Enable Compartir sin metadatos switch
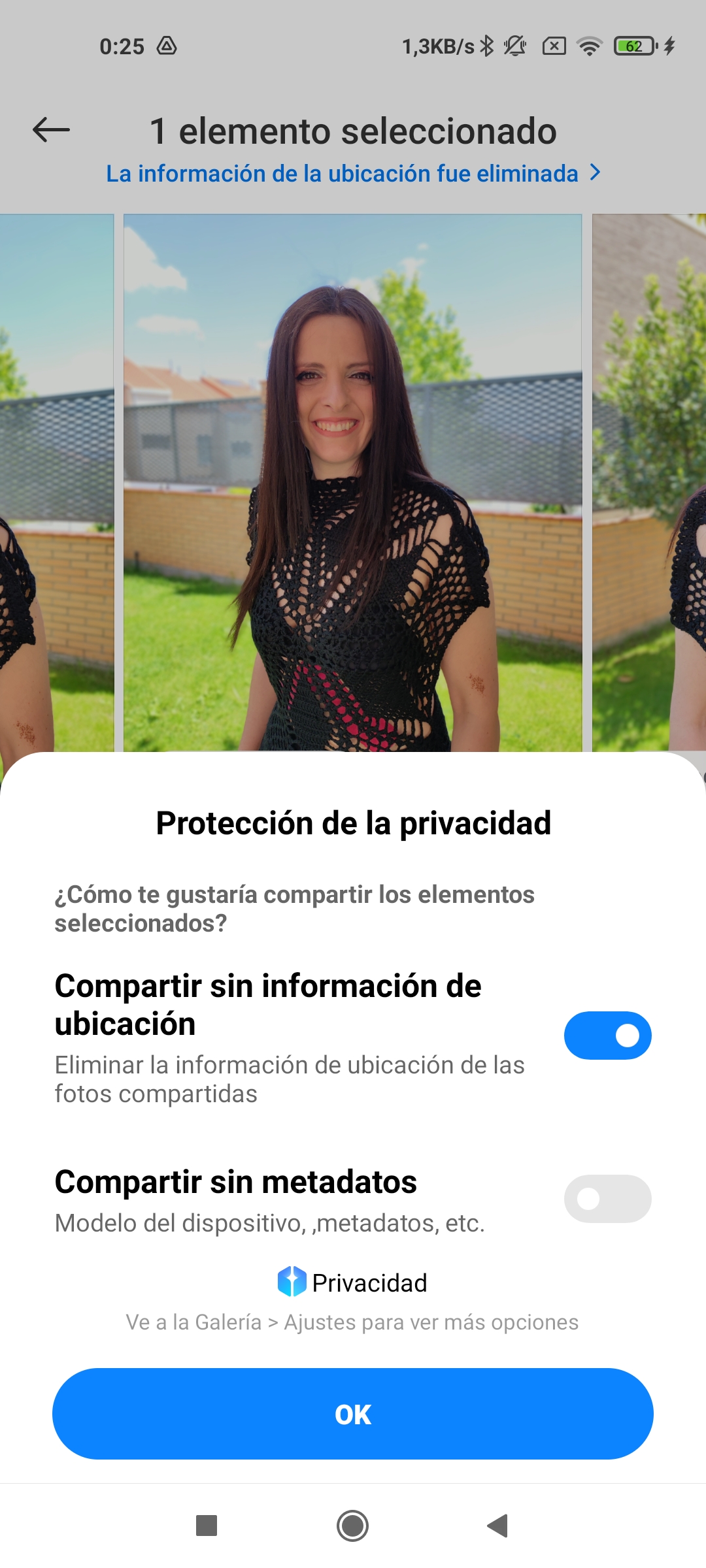This screenshot has width=706, height=1568. [x=607, y=1199]
